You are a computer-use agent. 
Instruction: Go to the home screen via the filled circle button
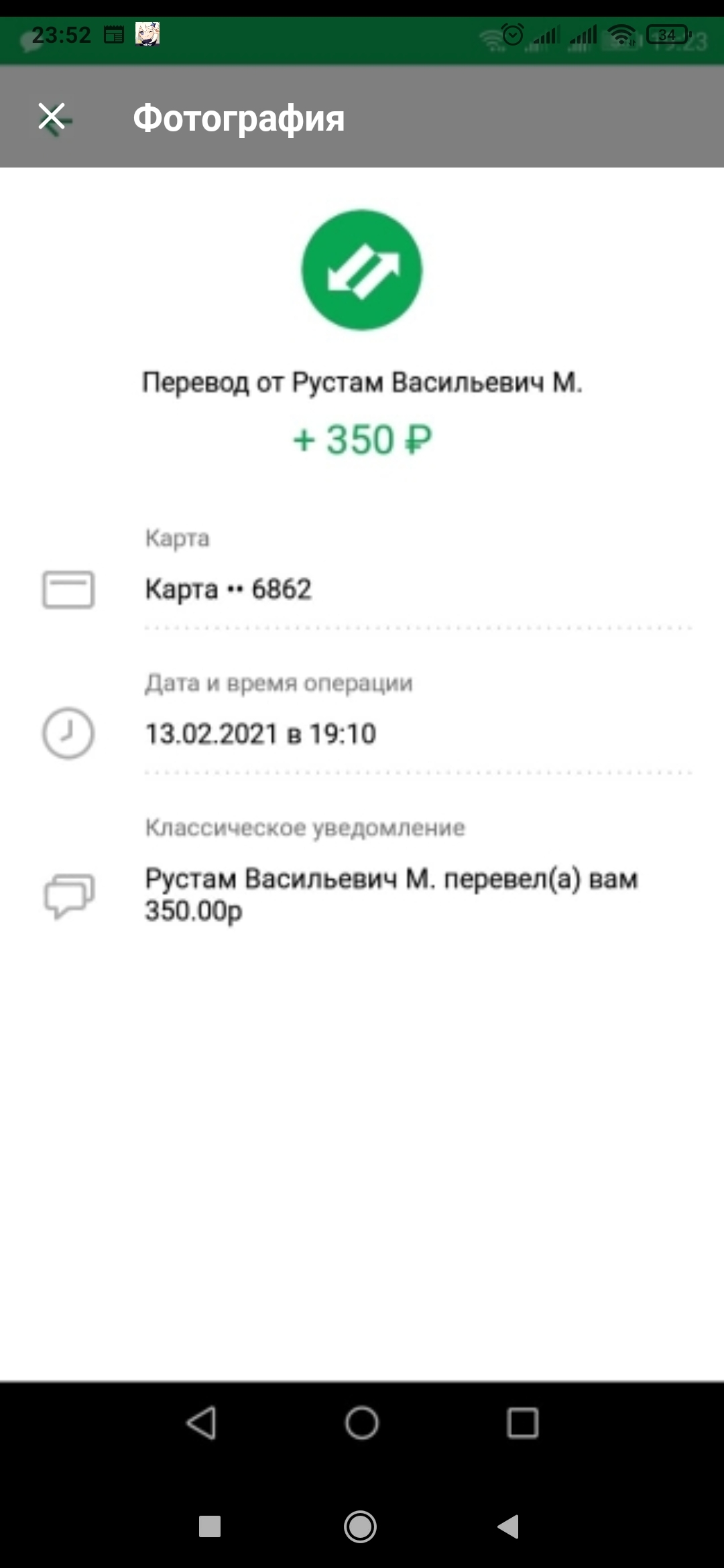point(361,1526)
